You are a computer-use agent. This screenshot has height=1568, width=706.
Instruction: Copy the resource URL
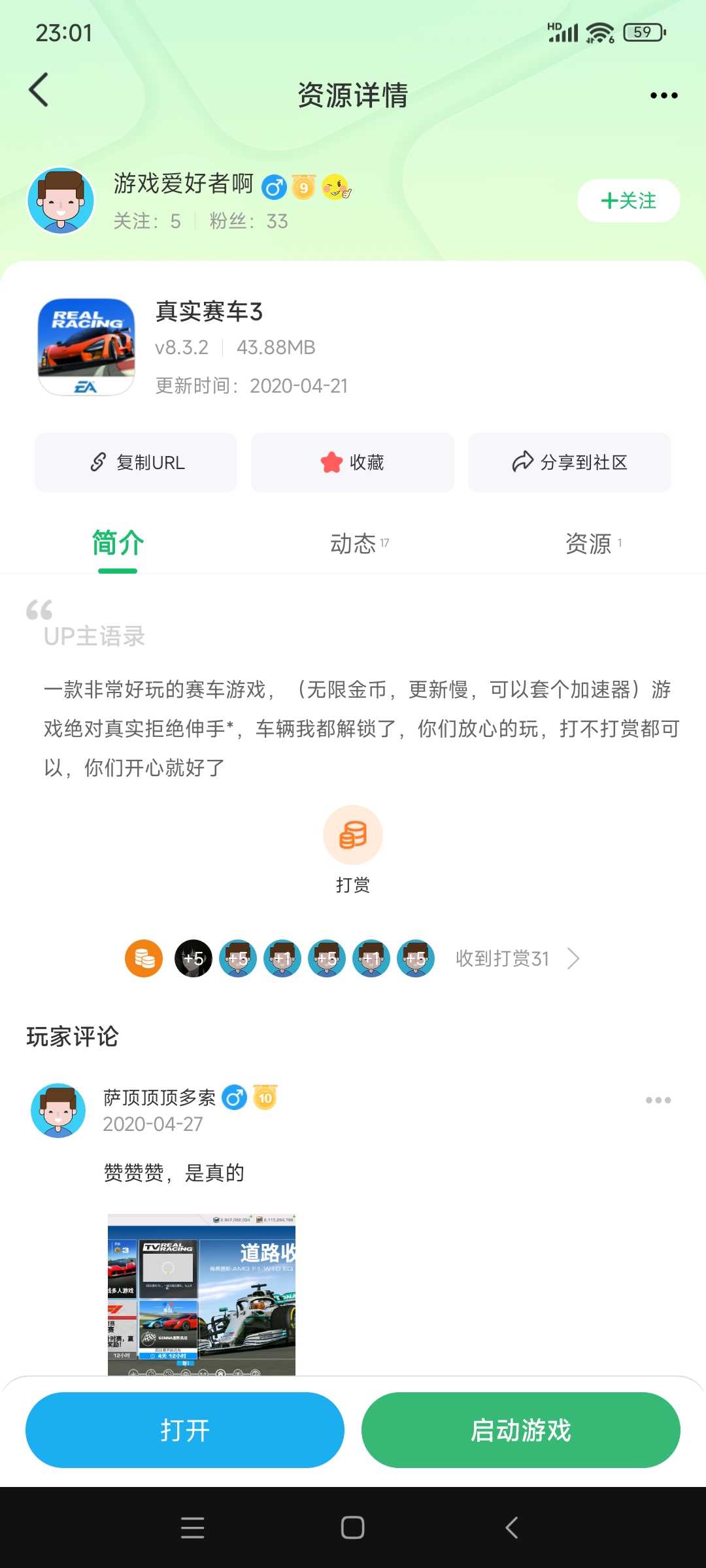(x=136, y=463)
